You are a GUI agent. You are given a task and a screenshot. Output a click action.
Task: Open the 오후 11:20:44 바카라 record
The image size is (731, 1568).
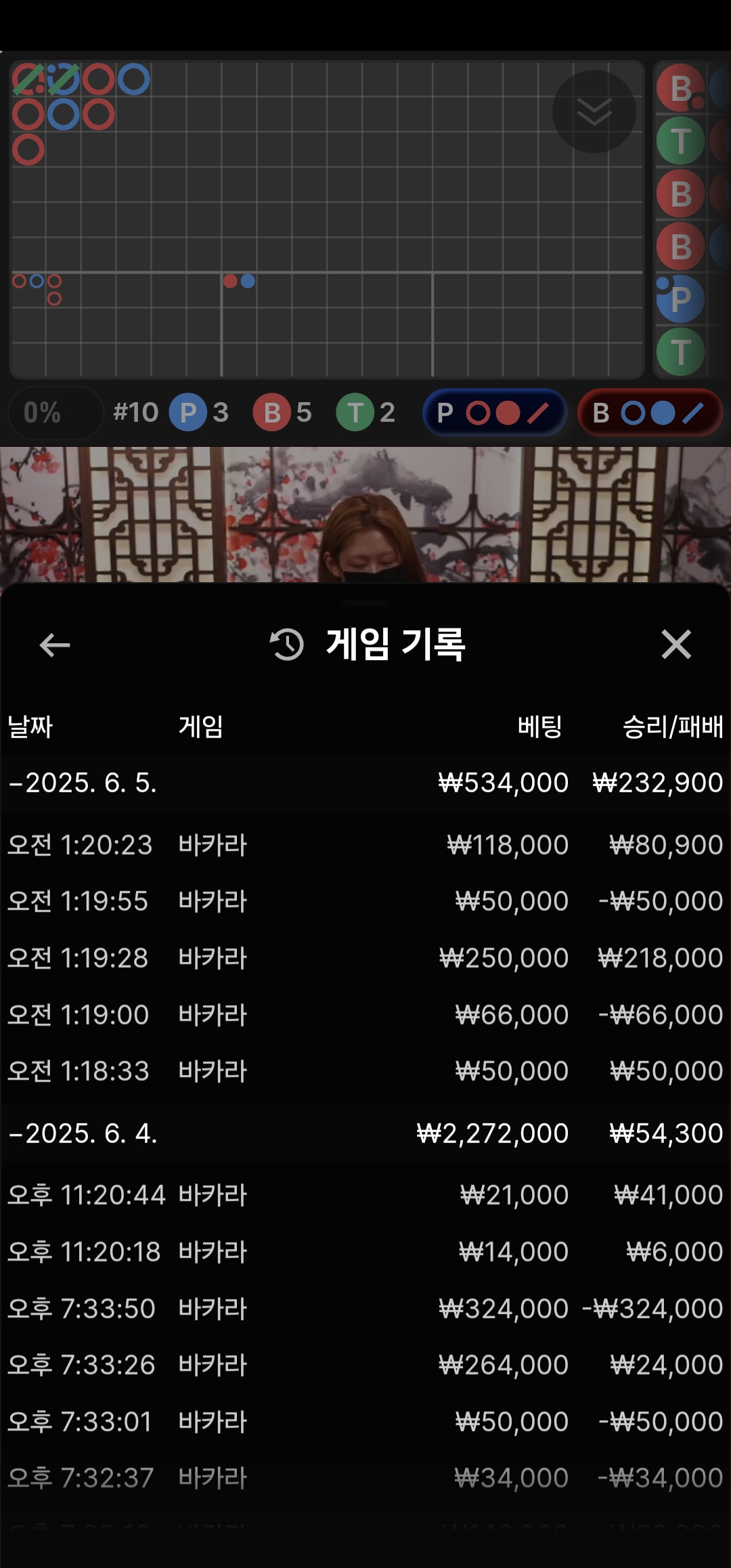tap(365, 1195)
